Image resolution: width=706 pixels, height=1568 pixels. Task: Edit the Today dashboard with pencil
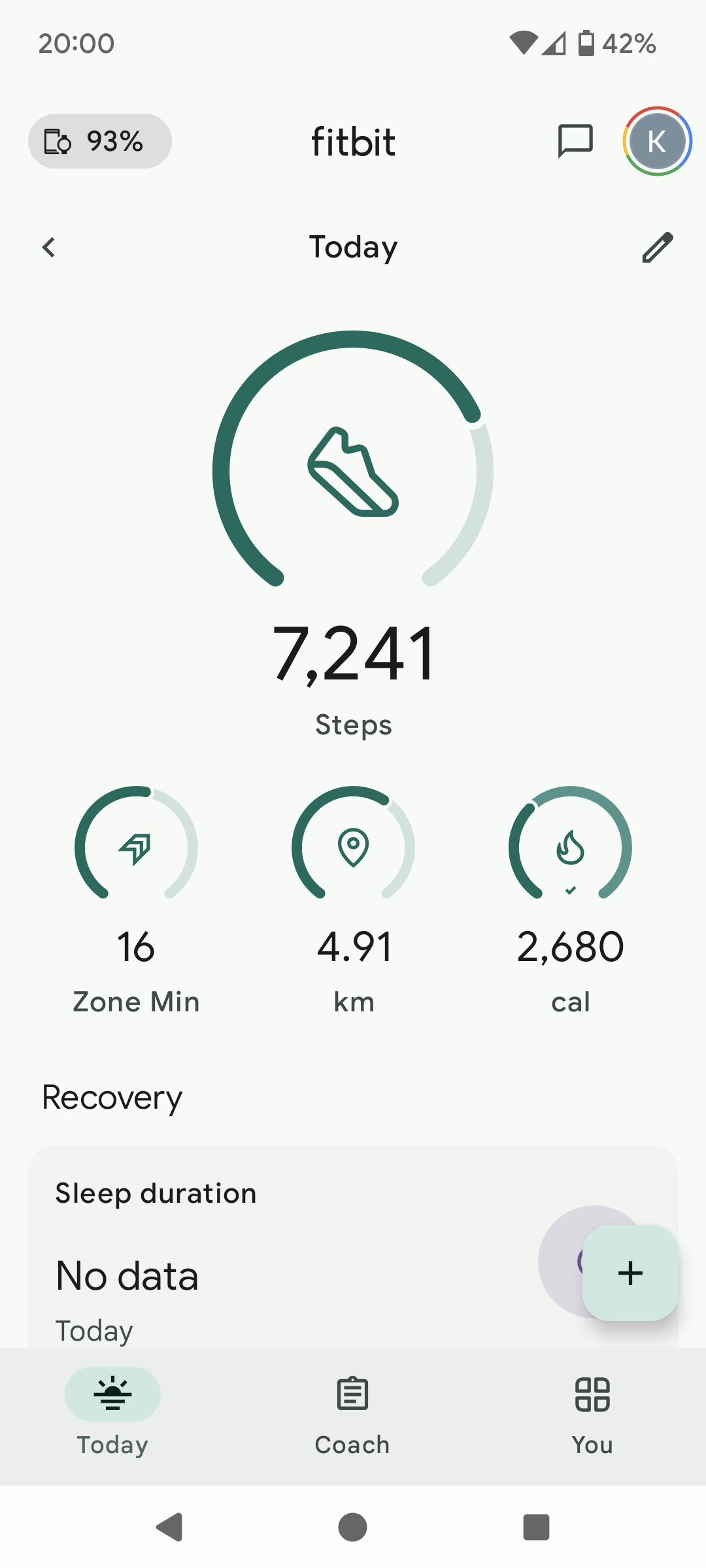coord(658,247)
